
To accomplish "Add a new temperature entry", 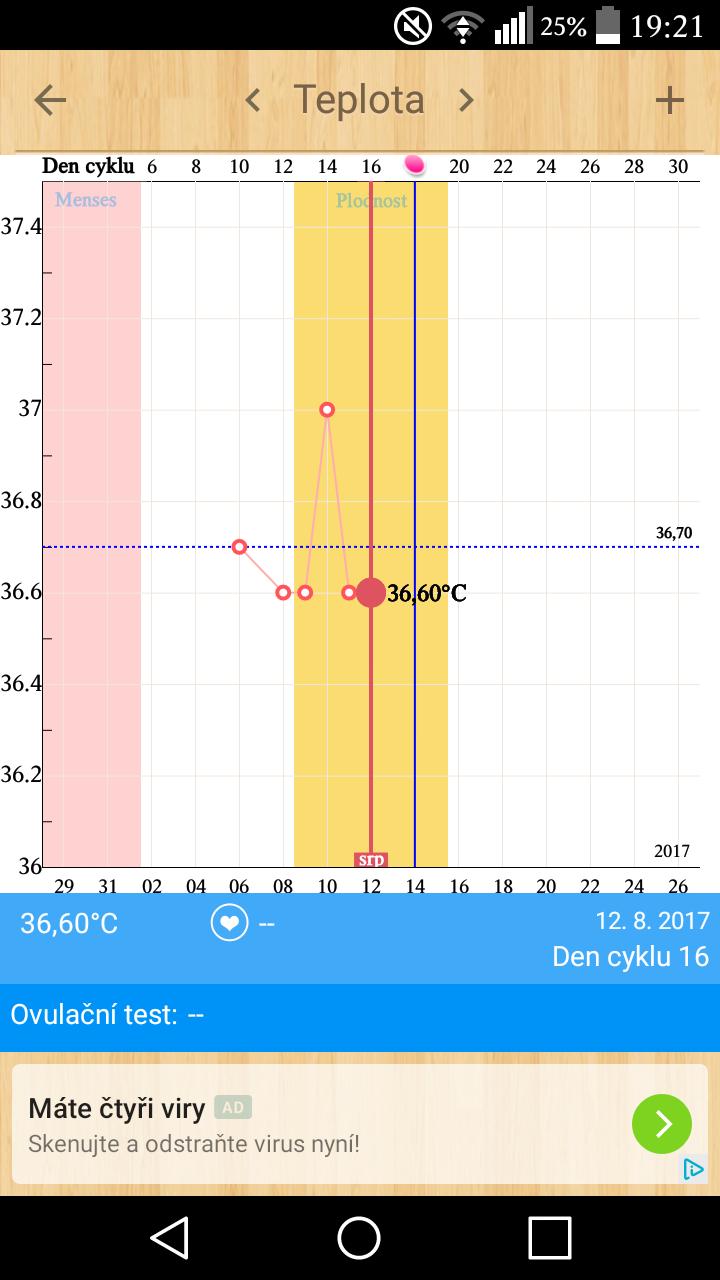I will (x=669, y=100).
